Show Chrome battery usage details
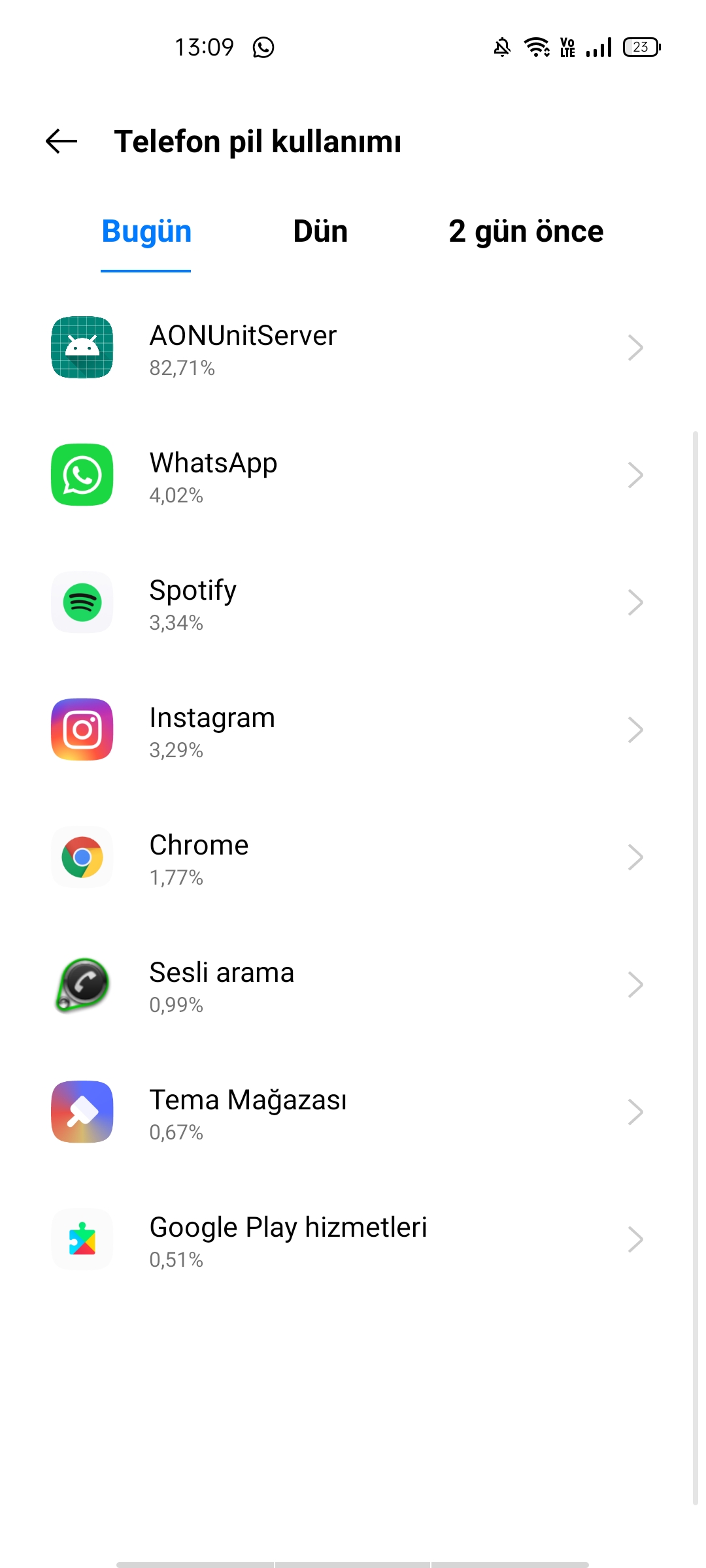This screenshot has height=1568, width=706. [x=353, y=857]
